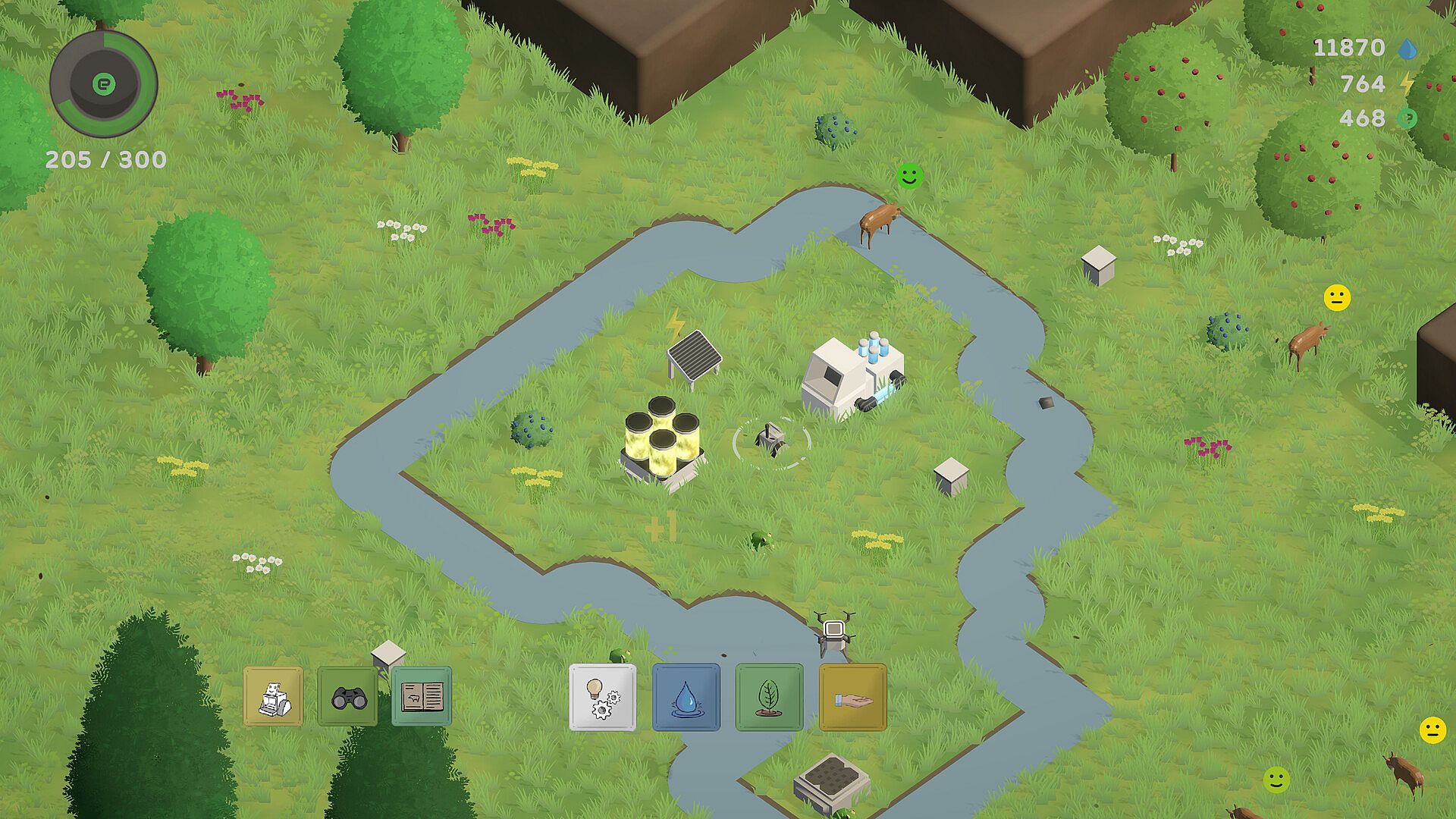Select the lightbulb and gears utilities category
Screen dimensions: 1456x819
(x=603, y=697)
